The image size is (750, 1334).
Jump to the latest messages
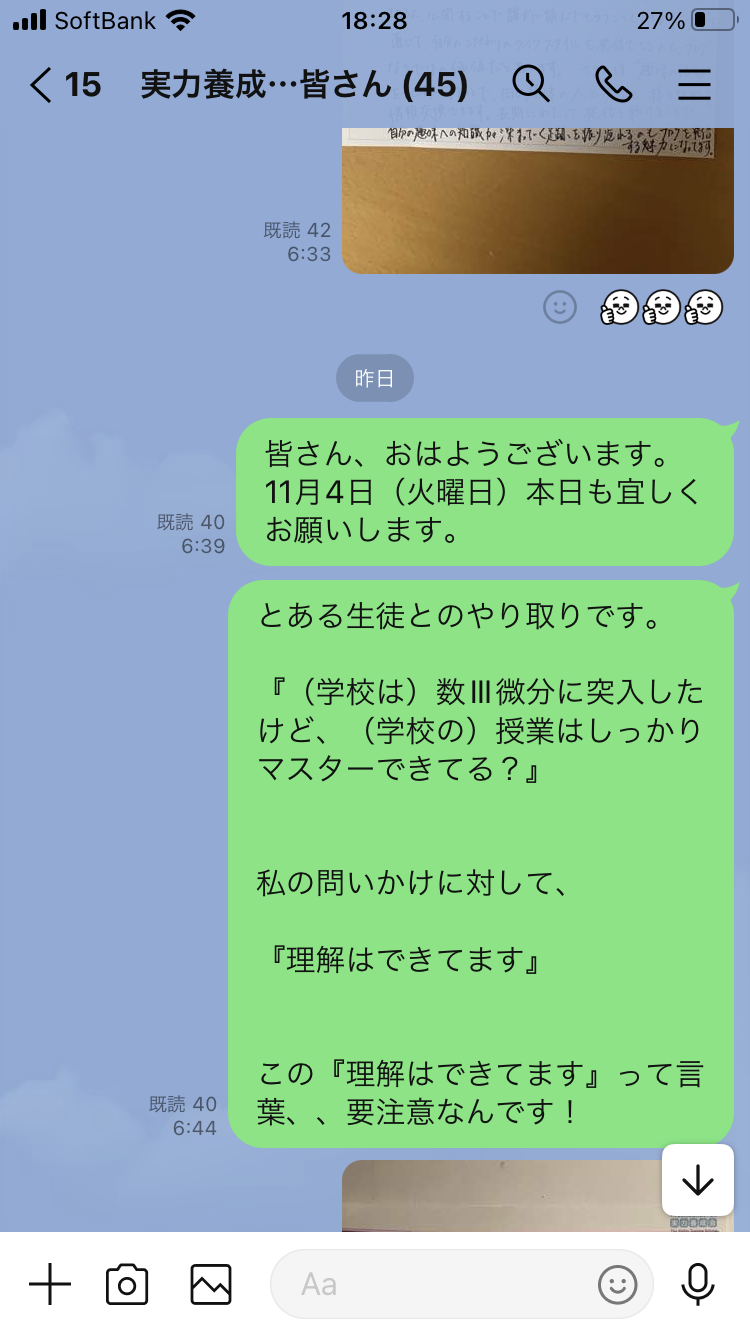697,1181
